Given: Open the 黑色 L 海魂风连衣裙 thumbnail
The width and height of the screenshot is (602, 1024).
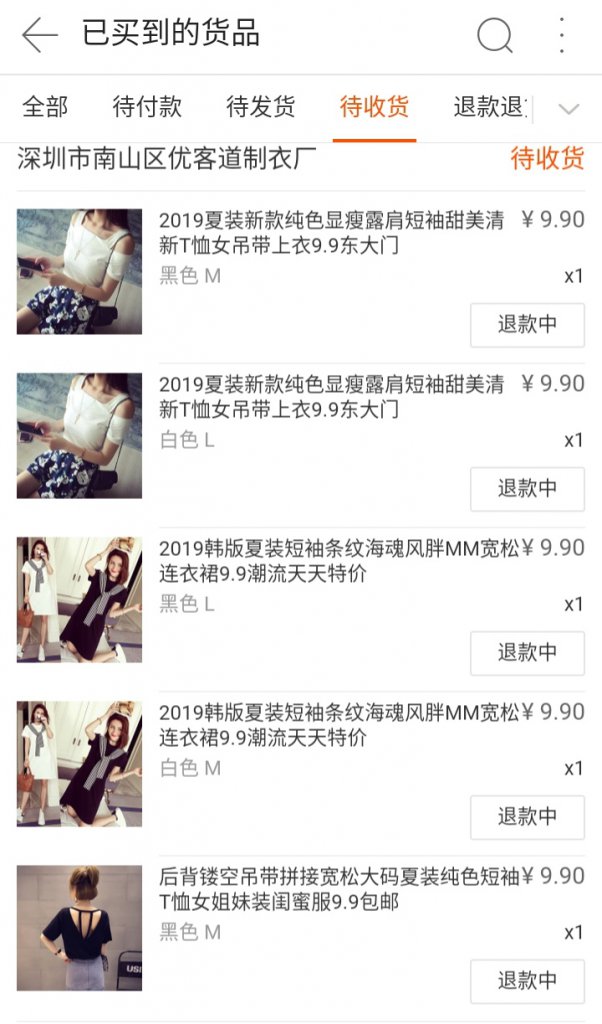Looking at the screenshot, I should tap(79, 600).
